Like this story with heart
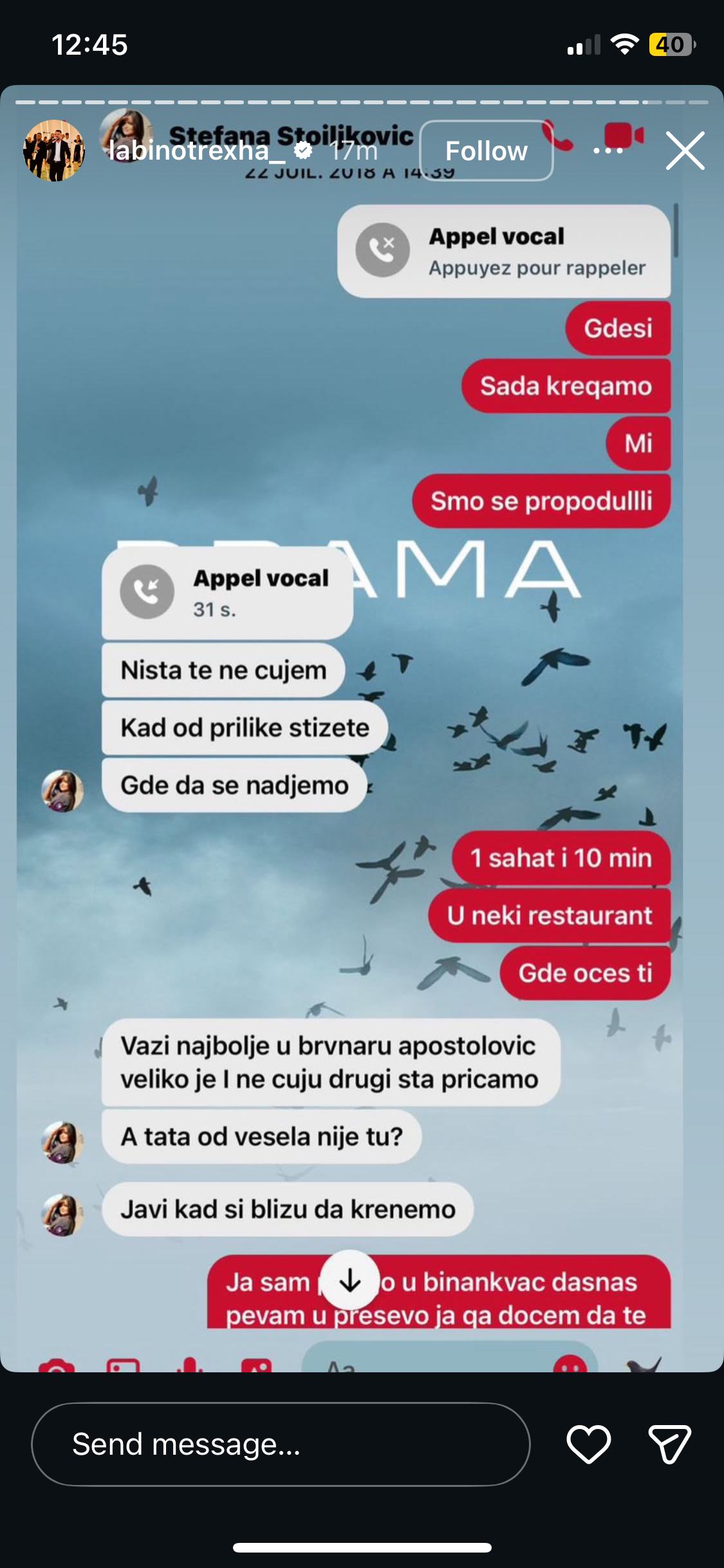Image resolution: width=724 pixels, height=1568 pixels. click(x=588, y=1444)
